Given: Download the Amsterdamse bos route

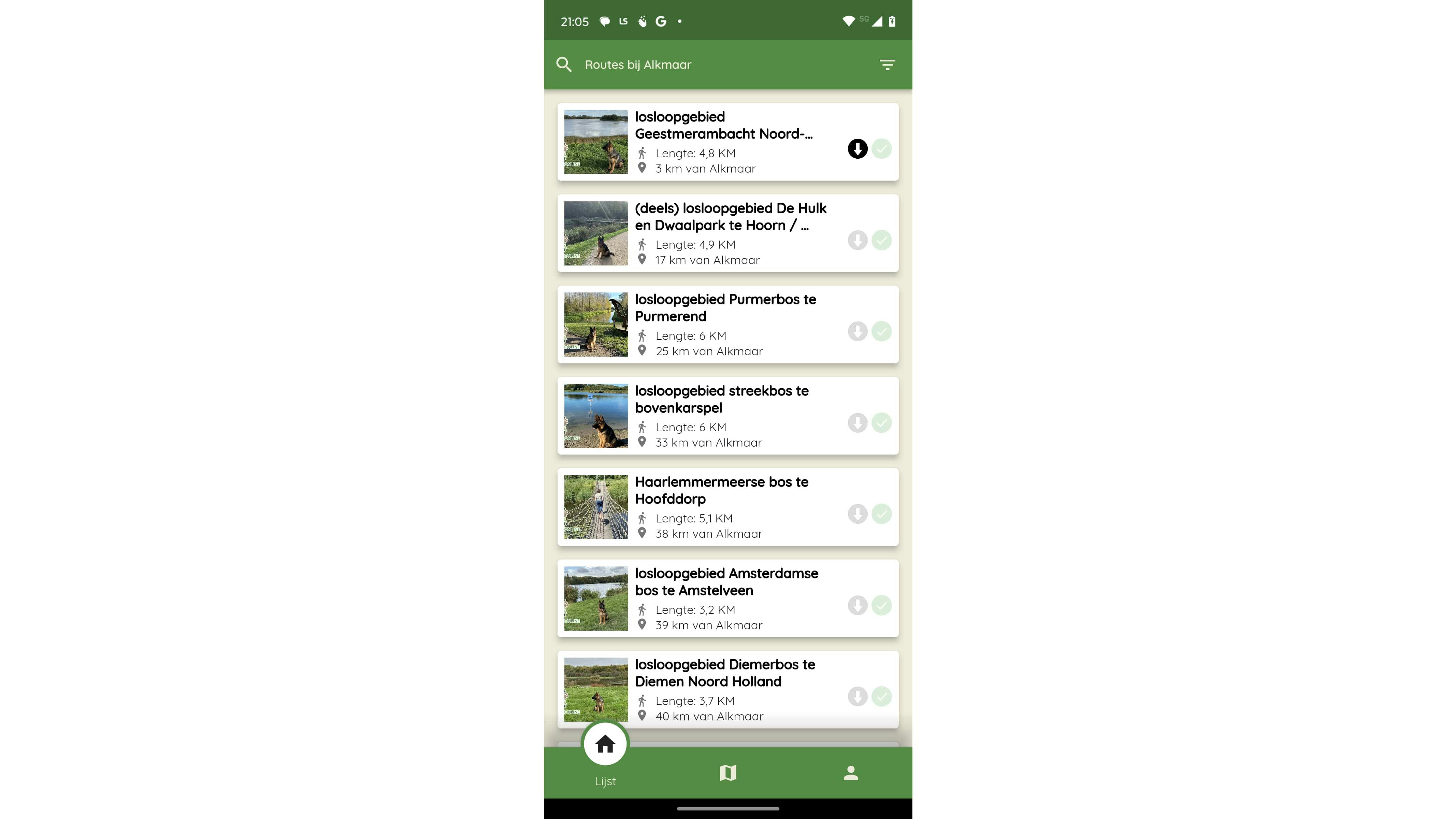Looking at the screenshot, I should 857,605.
